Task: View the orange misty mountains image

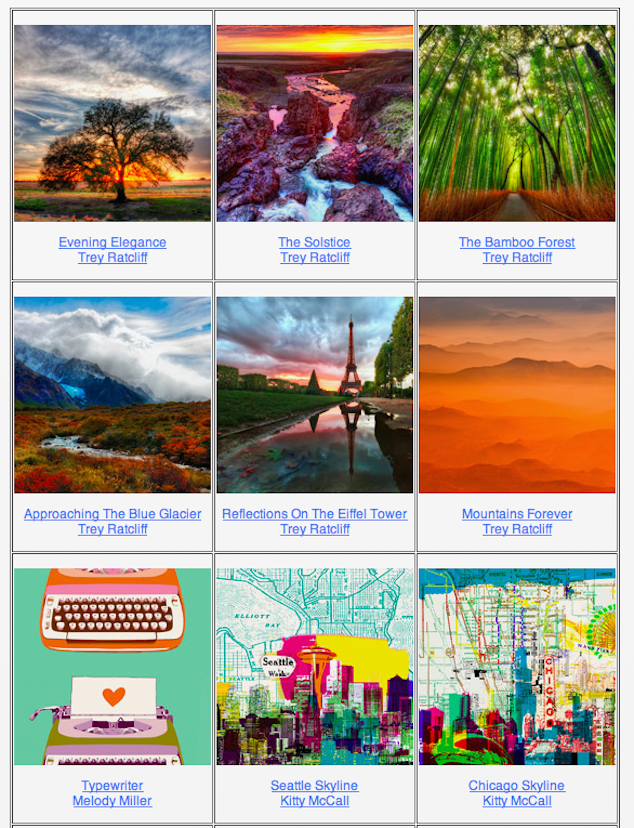Action: pos(517,395)
